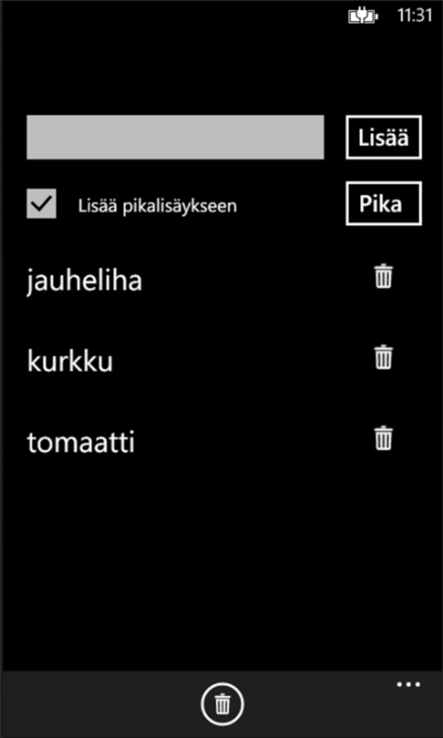Tap the Lisää button

pyautogui.click(x=384, y=137)
